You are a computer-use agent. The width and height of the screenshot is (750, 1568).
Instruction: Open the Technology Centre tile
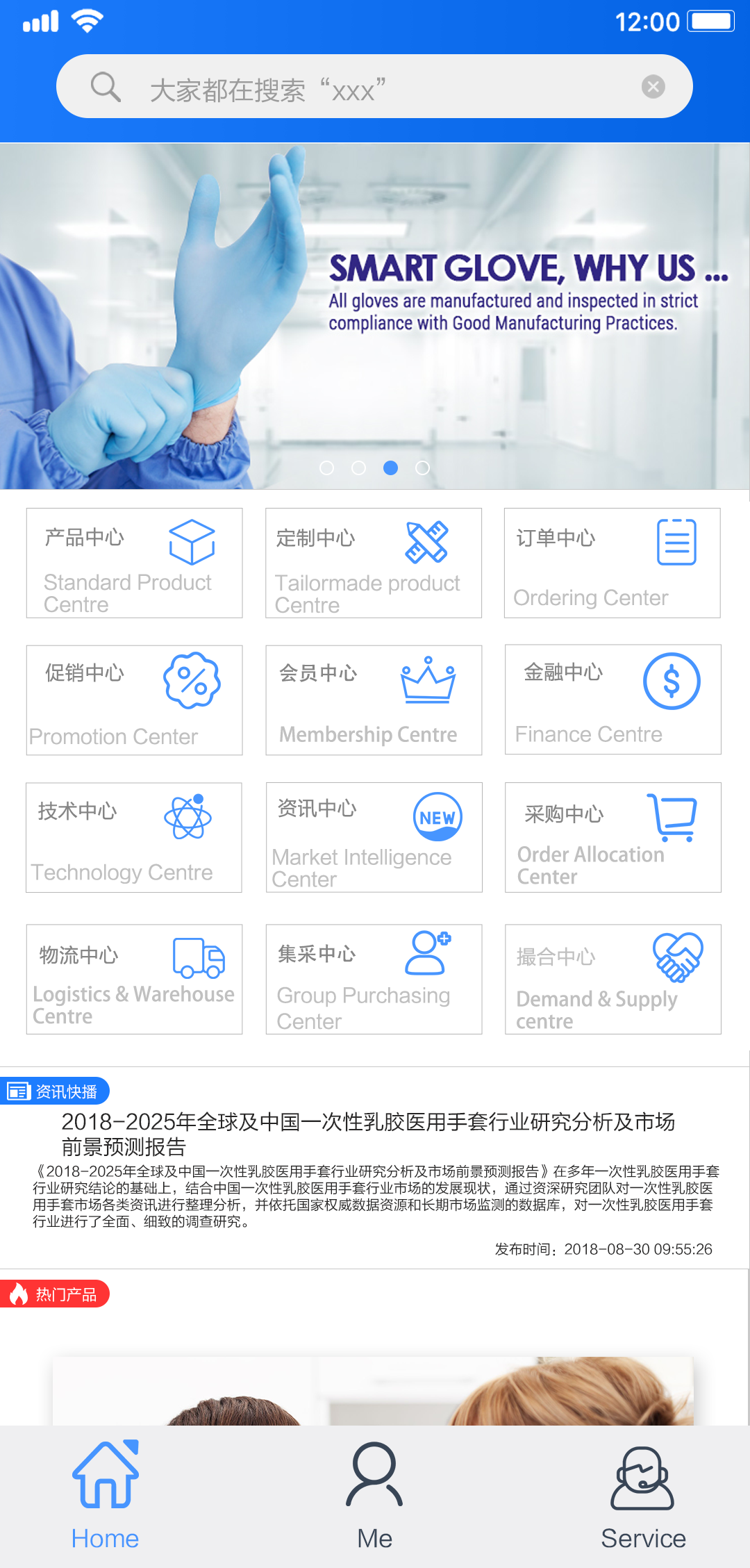pos(134,837)
